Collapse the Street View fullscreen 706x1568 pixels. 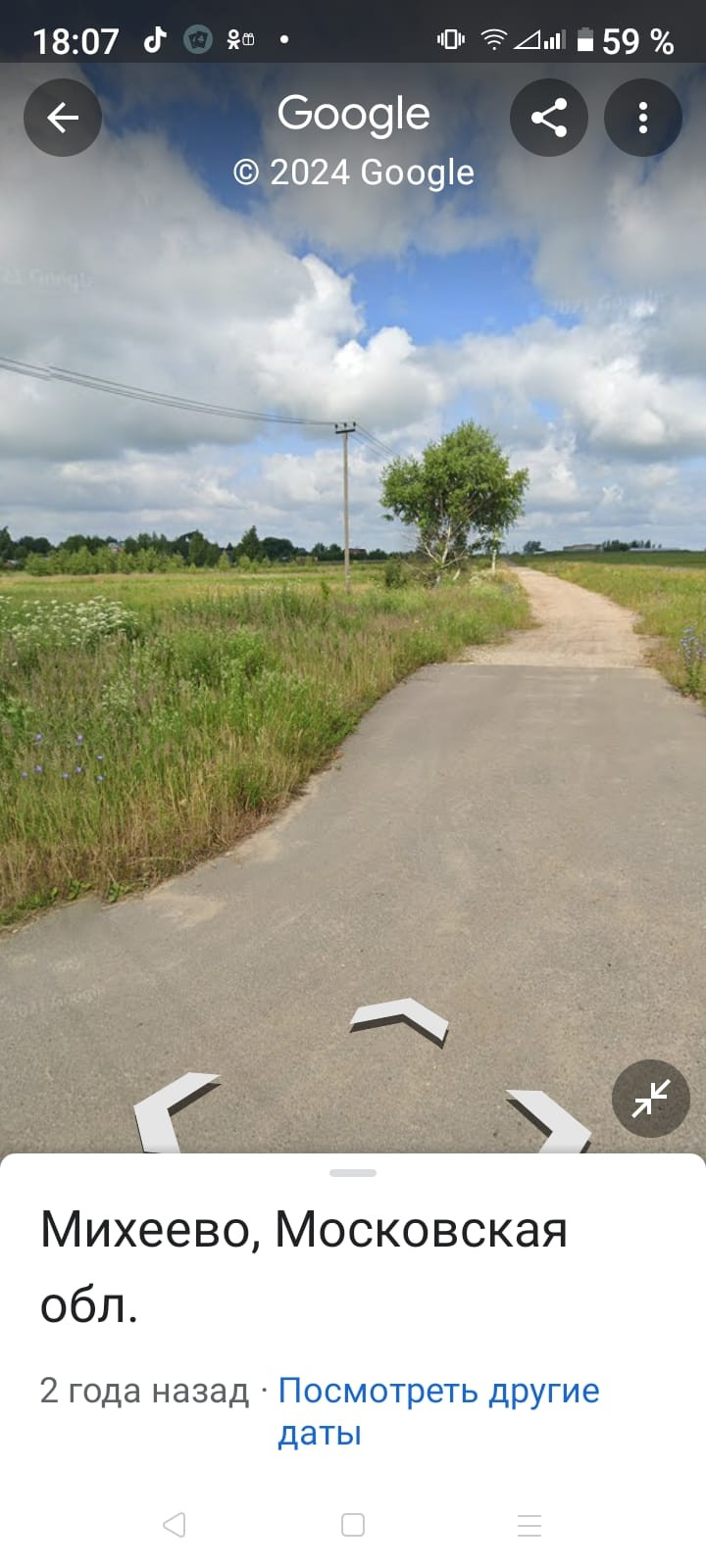tap(651, 1099)
